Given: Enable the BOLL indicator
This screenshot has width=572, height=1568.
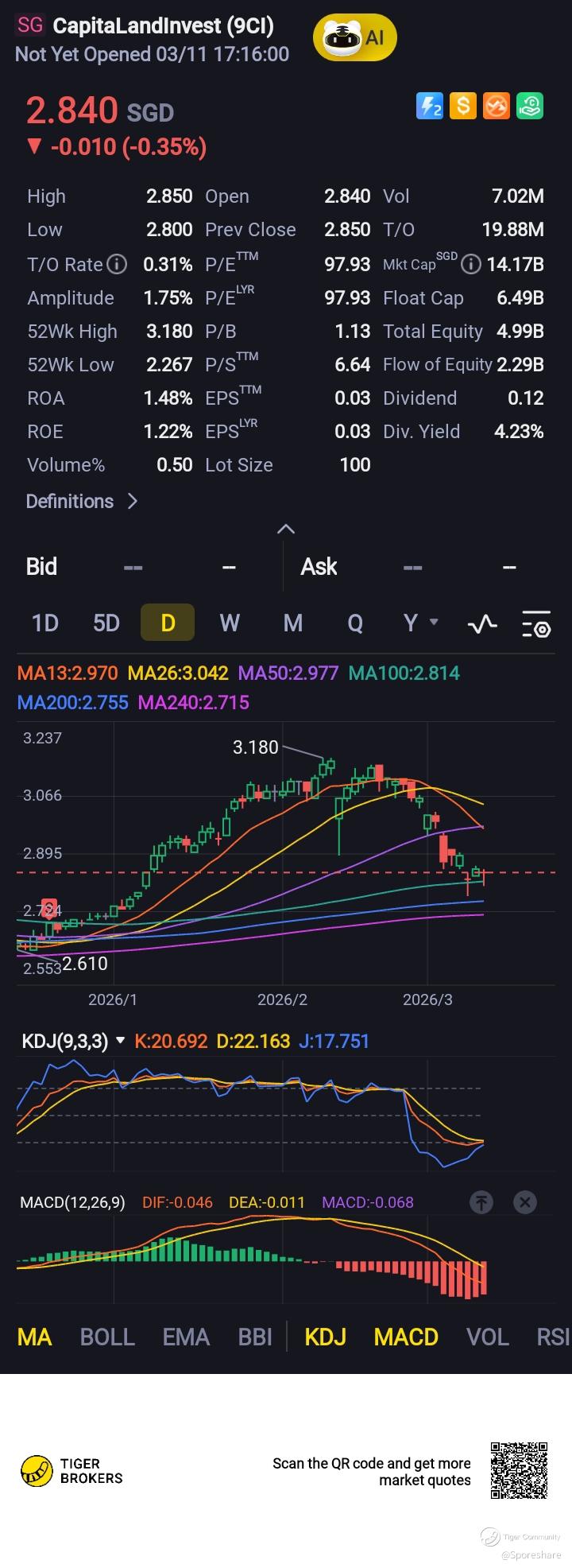Looking at the screenshot, I should (107, 1337).
